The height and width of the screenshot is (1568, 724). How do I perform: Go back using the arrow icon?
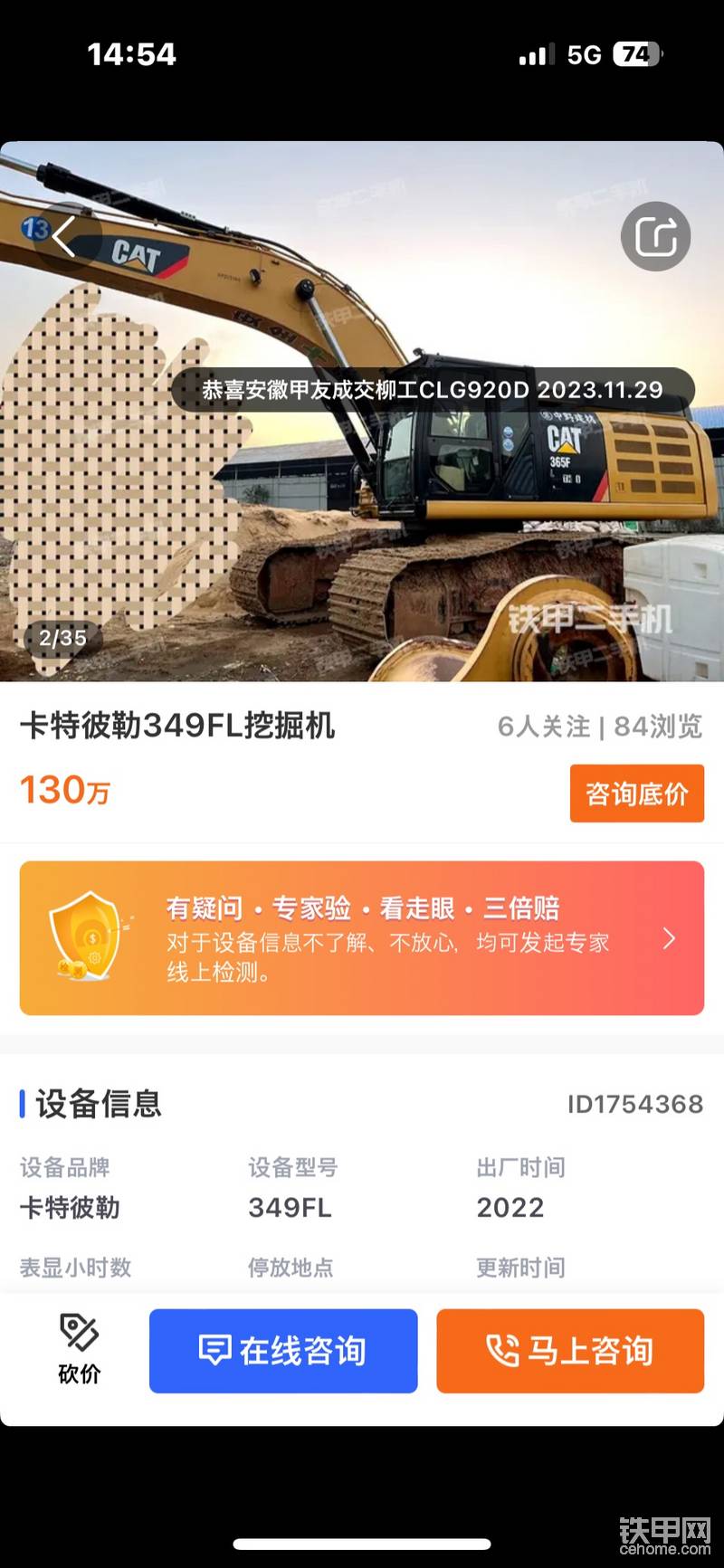click(x=63, y=237)
